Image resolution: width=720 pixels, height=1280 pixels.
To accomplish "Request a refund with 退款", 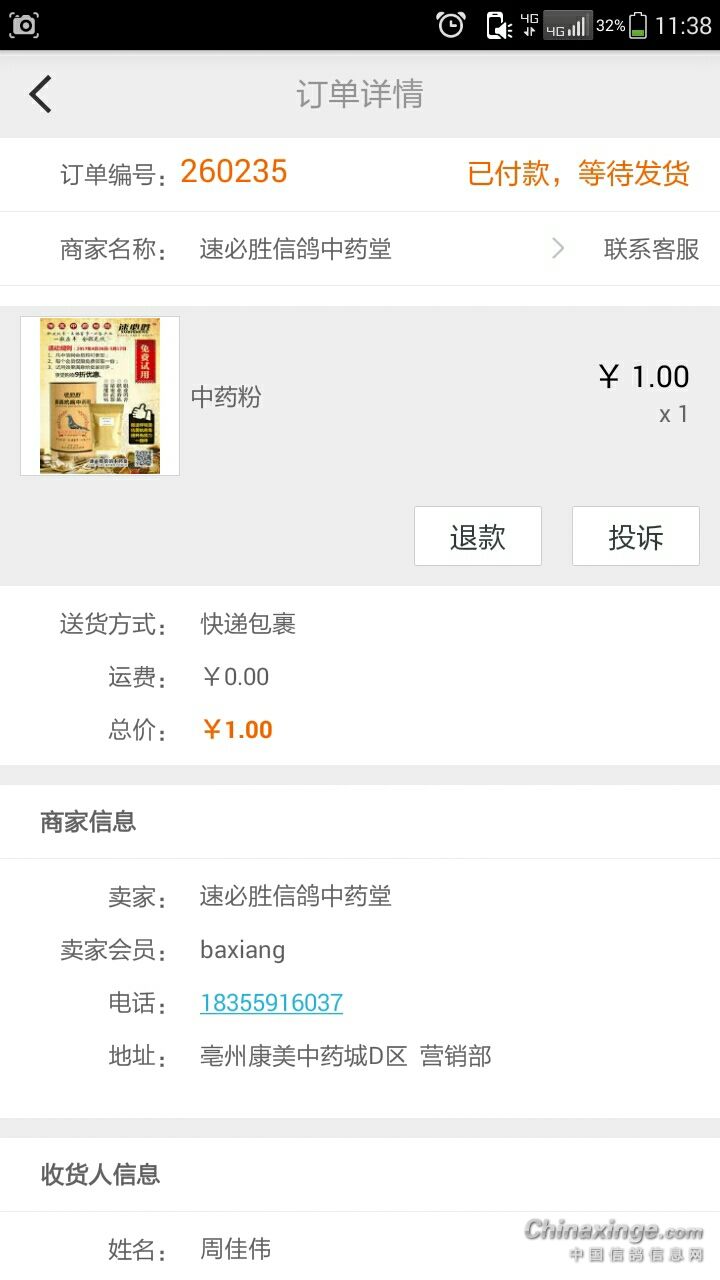I will 478,537.
